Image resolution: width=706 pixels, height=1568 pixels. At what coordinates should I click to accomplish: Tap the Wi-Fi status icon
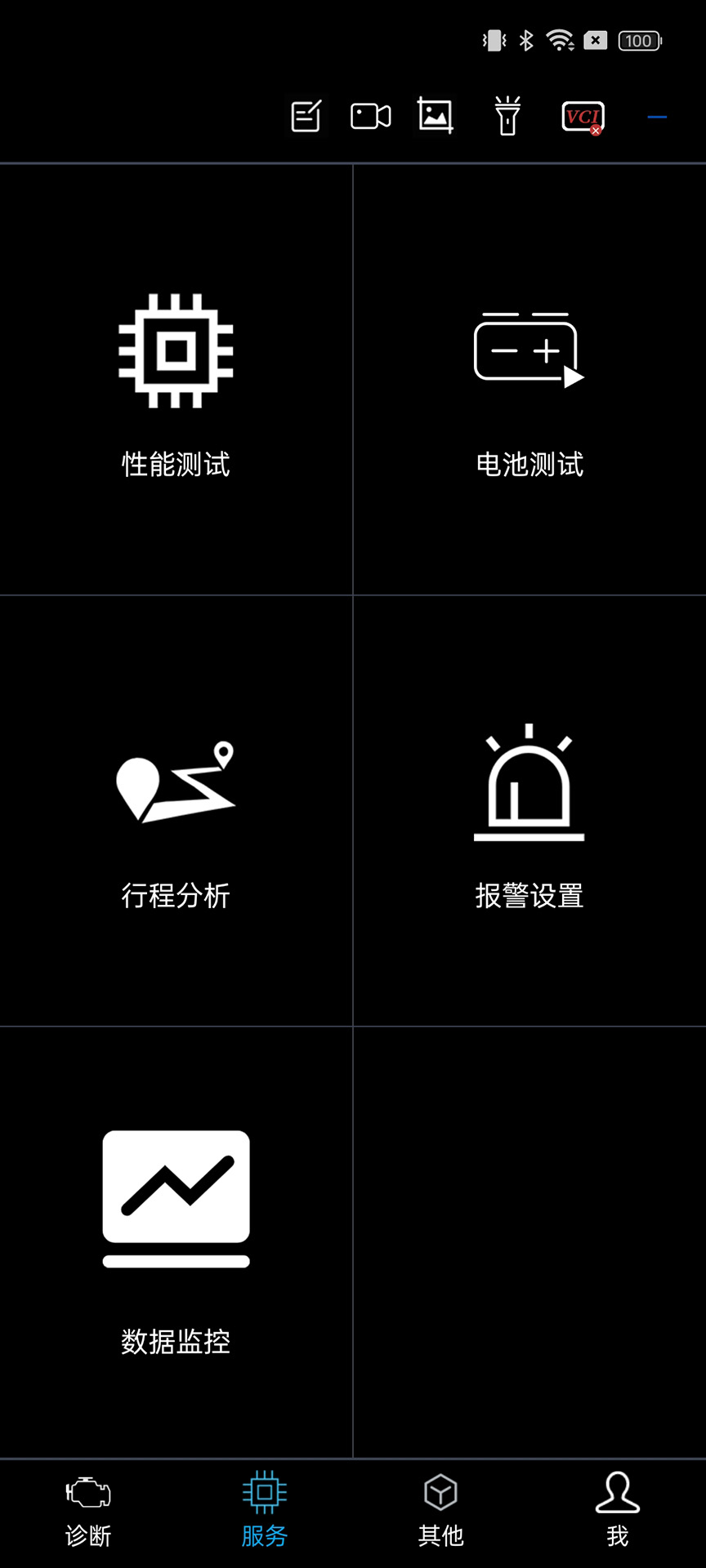[x=560, y=40]
